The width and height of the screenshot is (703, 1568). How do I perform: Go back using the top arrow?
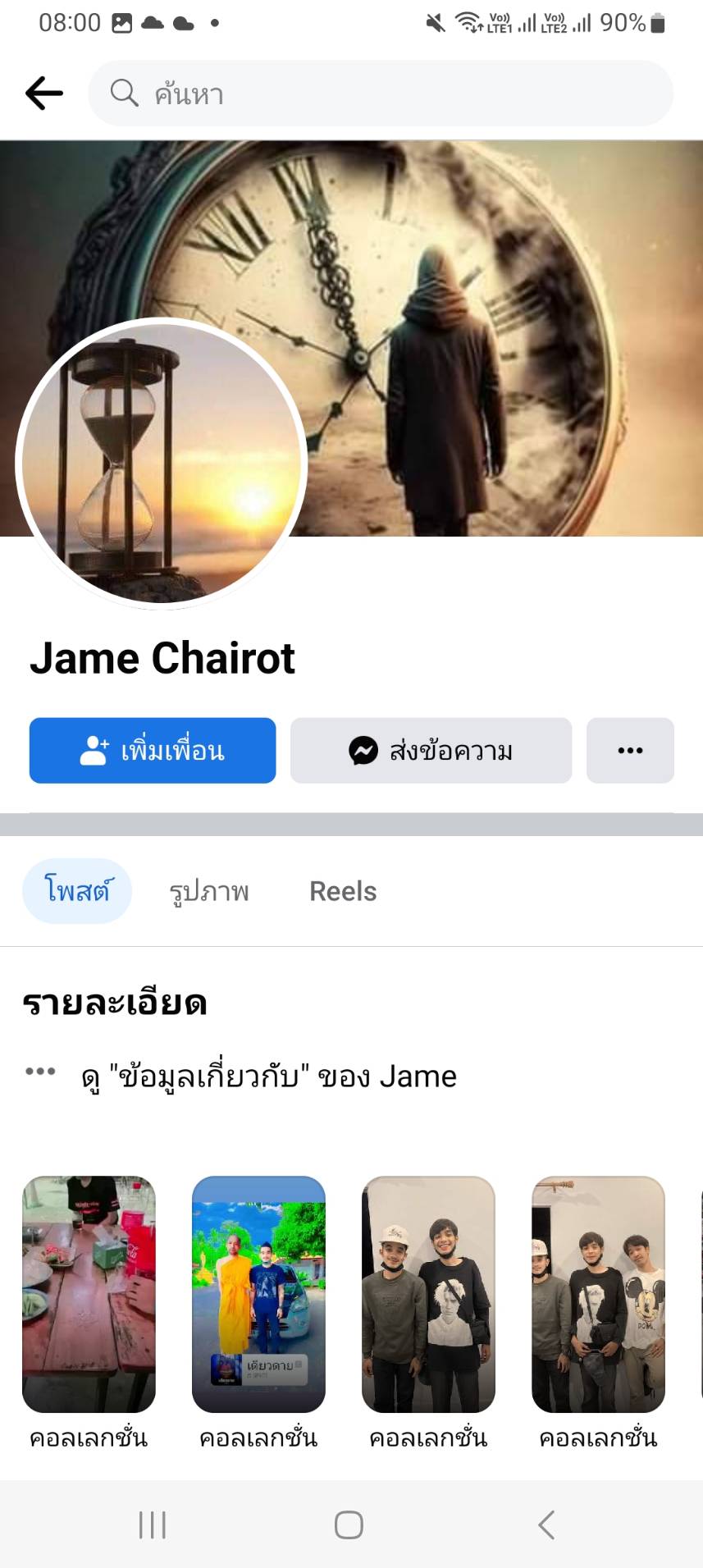(x=44, y=94)
